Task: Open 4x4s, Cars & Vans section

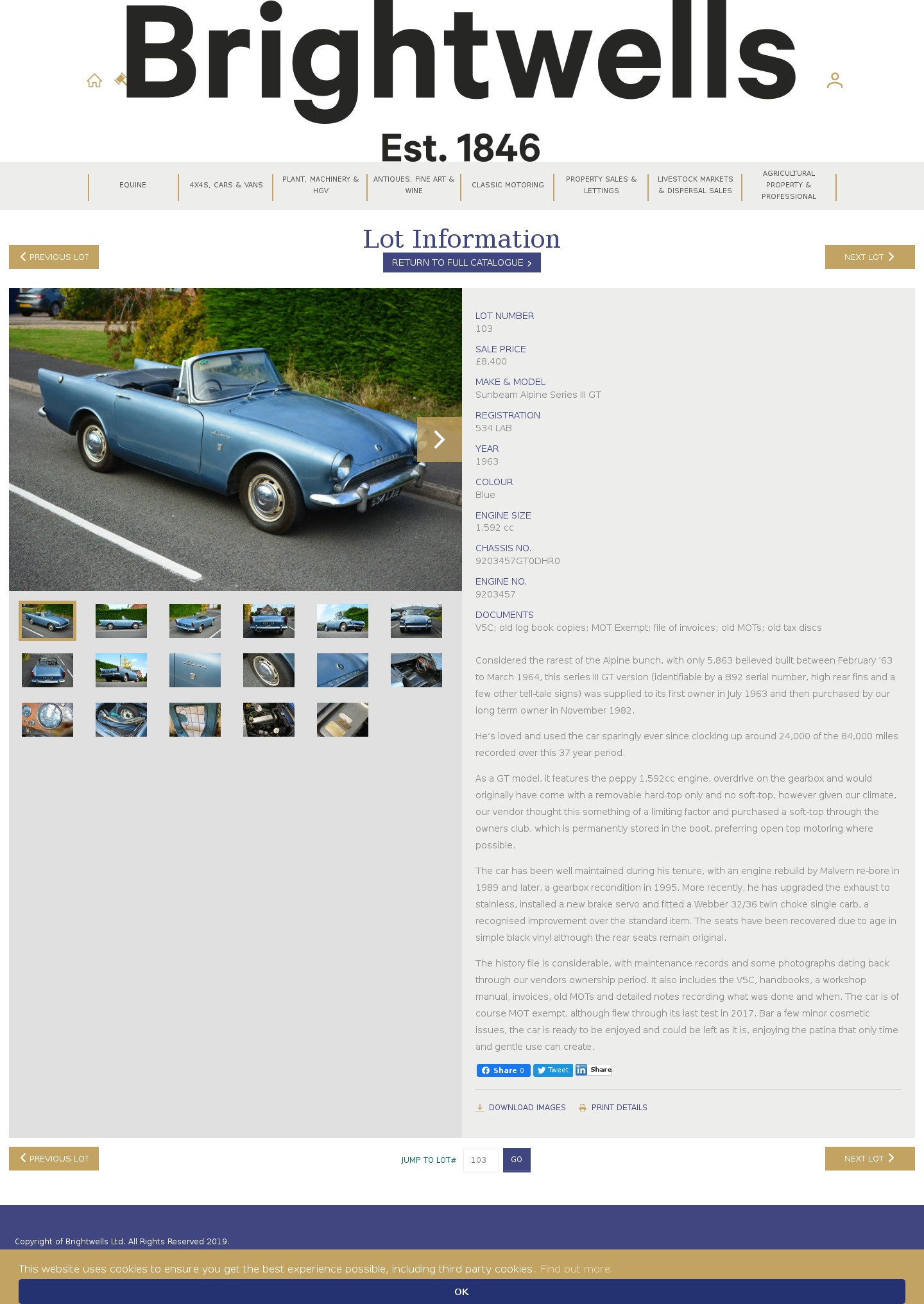Action: (x=226, y=185)
